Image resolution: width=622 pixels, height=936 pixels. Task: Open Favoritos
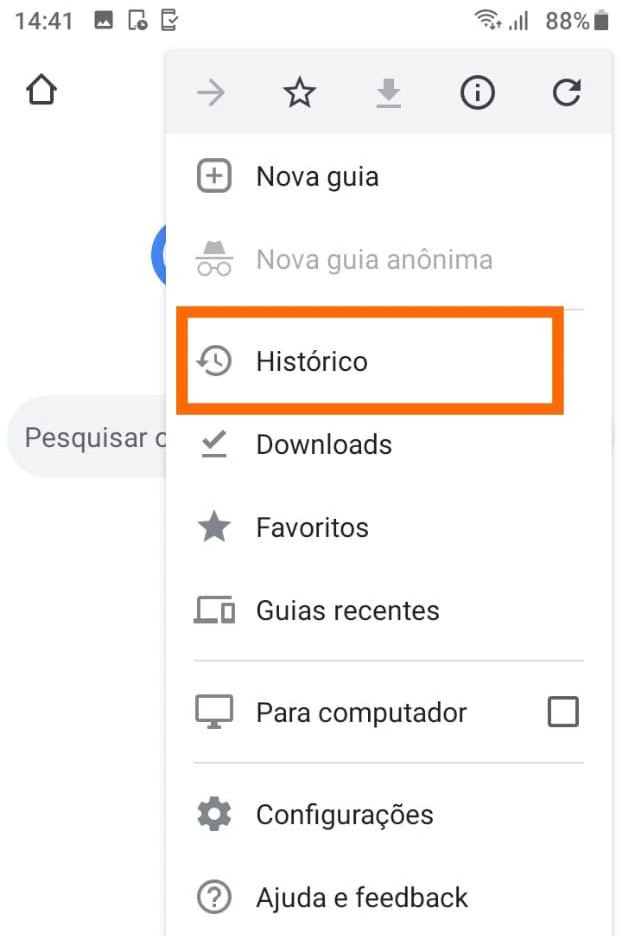(x=389, y=527)
